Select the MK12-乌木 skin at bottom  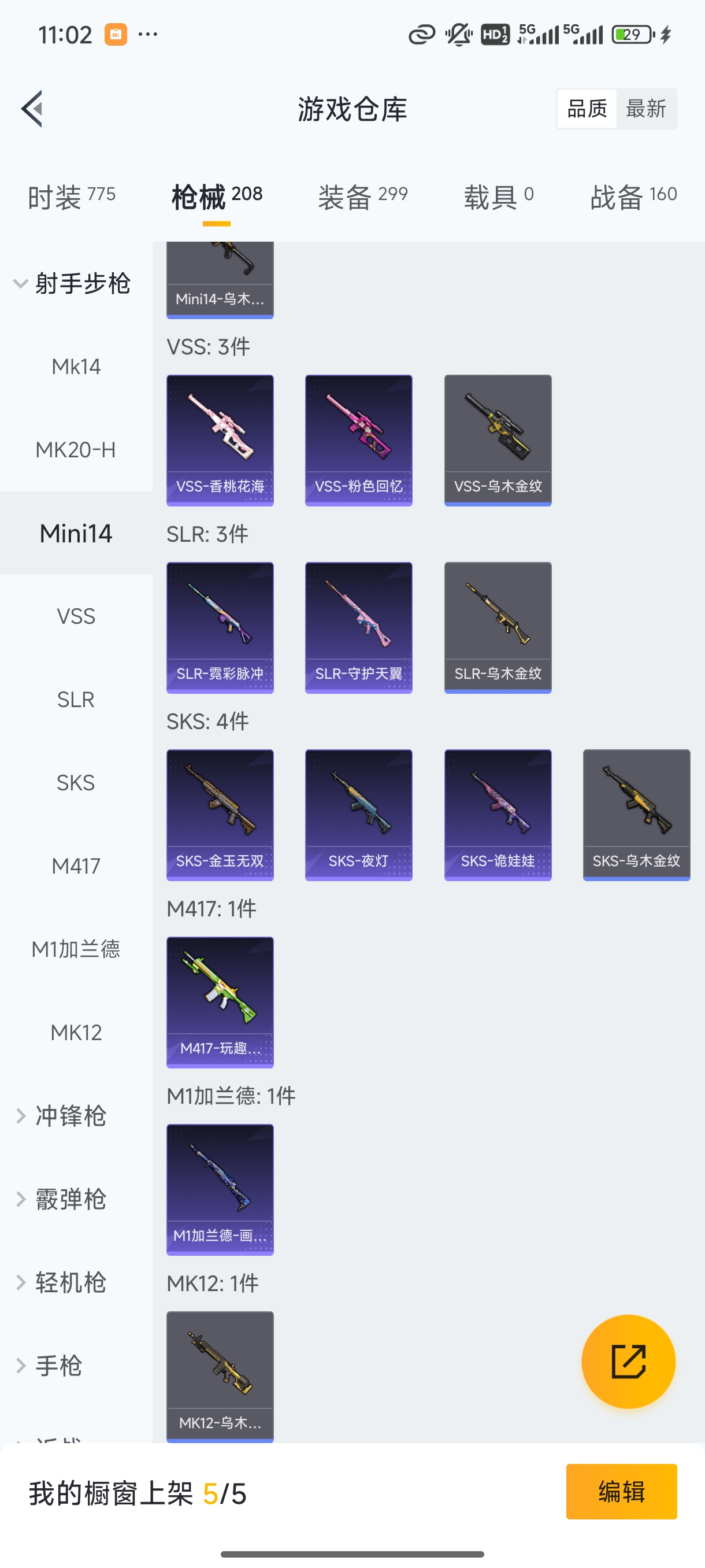point(220,1375)
